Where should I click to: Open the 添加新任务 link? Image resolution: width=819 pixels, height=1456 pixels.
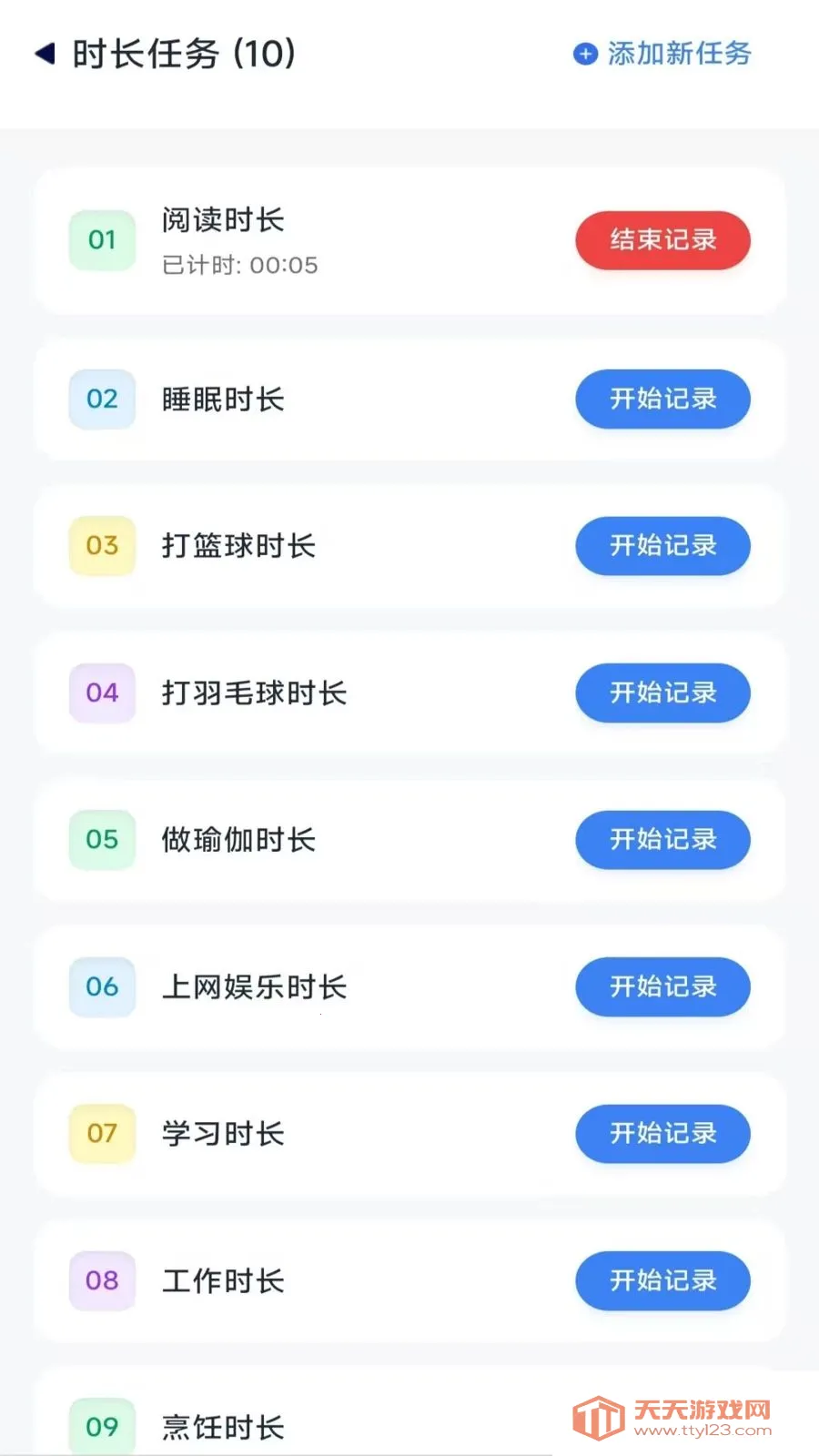(678, 55)
